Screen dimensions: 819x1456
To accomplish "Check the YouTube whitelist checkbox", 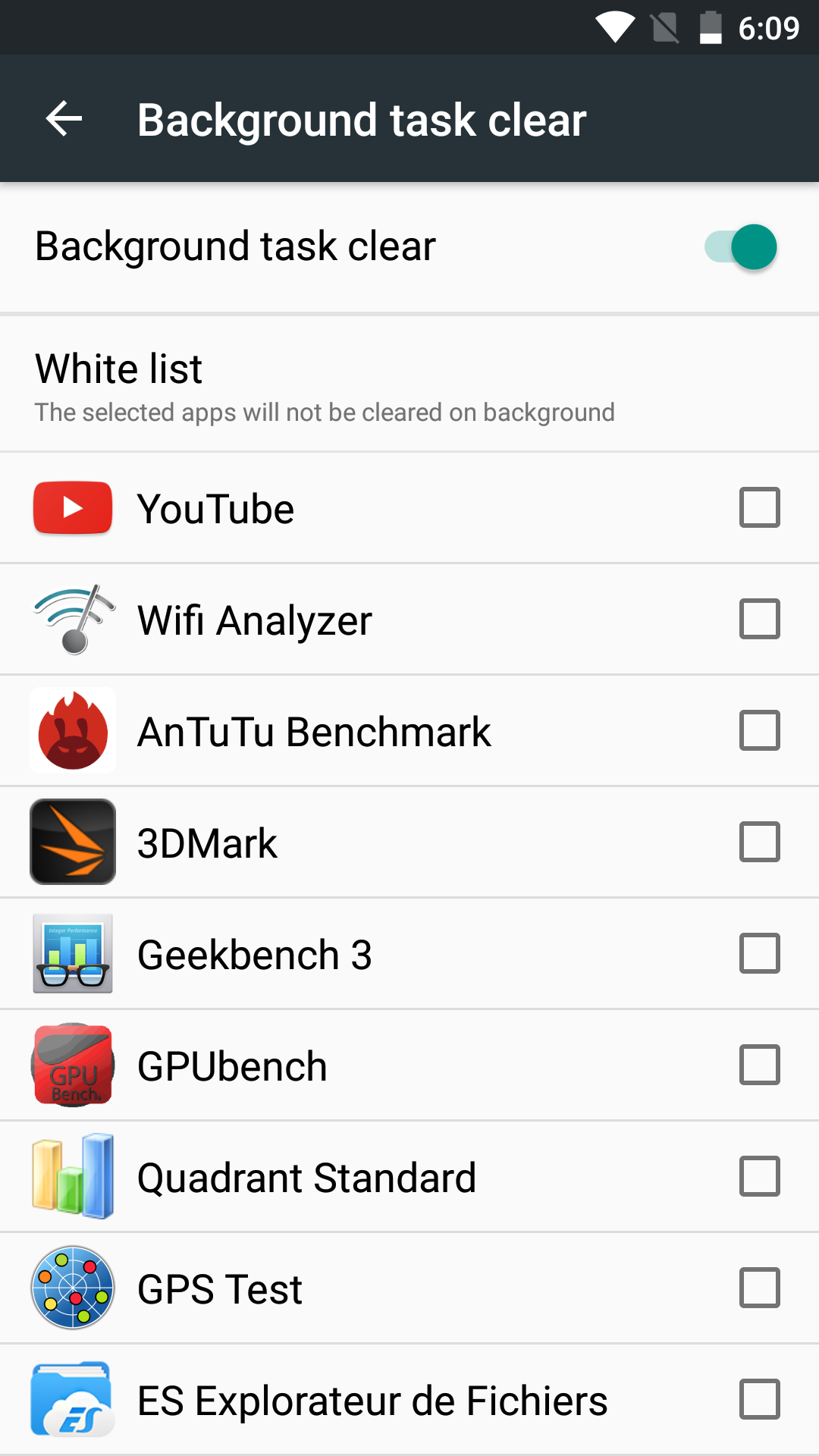I will (759, 507).
